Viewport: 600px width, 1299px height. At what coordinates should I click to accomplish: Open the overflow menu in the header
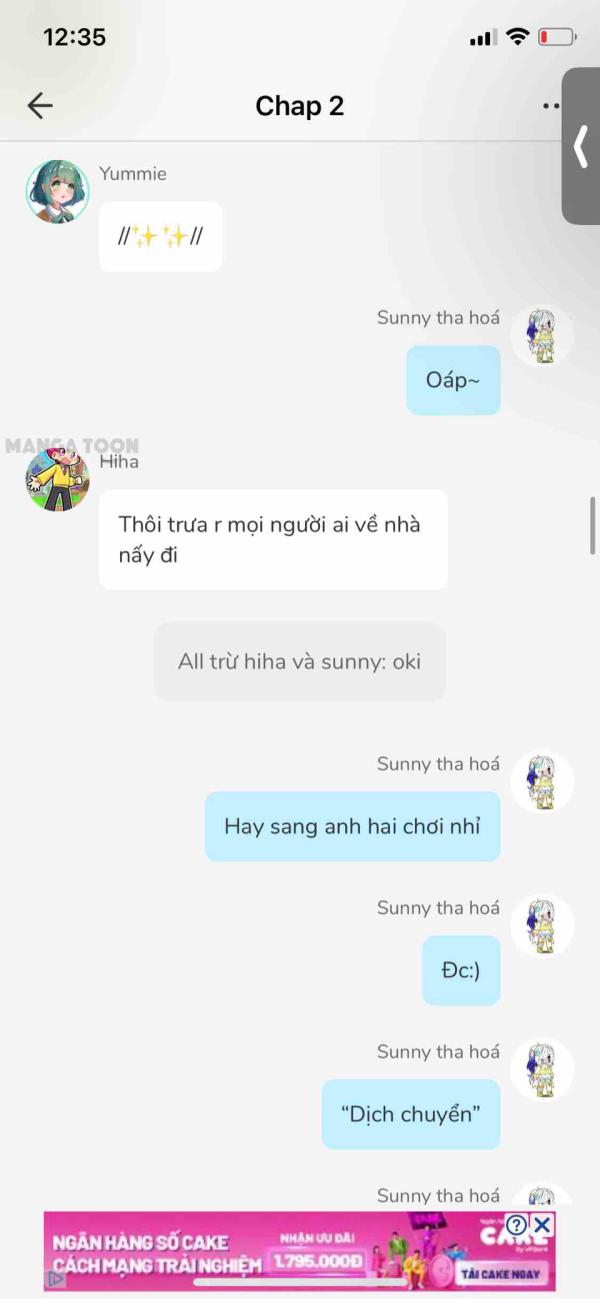coord(549,106)
